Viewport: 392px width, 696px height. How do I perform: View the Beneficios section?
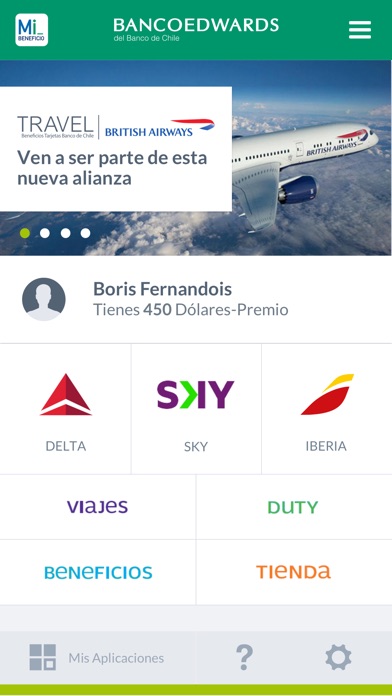click(x=97, y=572)
